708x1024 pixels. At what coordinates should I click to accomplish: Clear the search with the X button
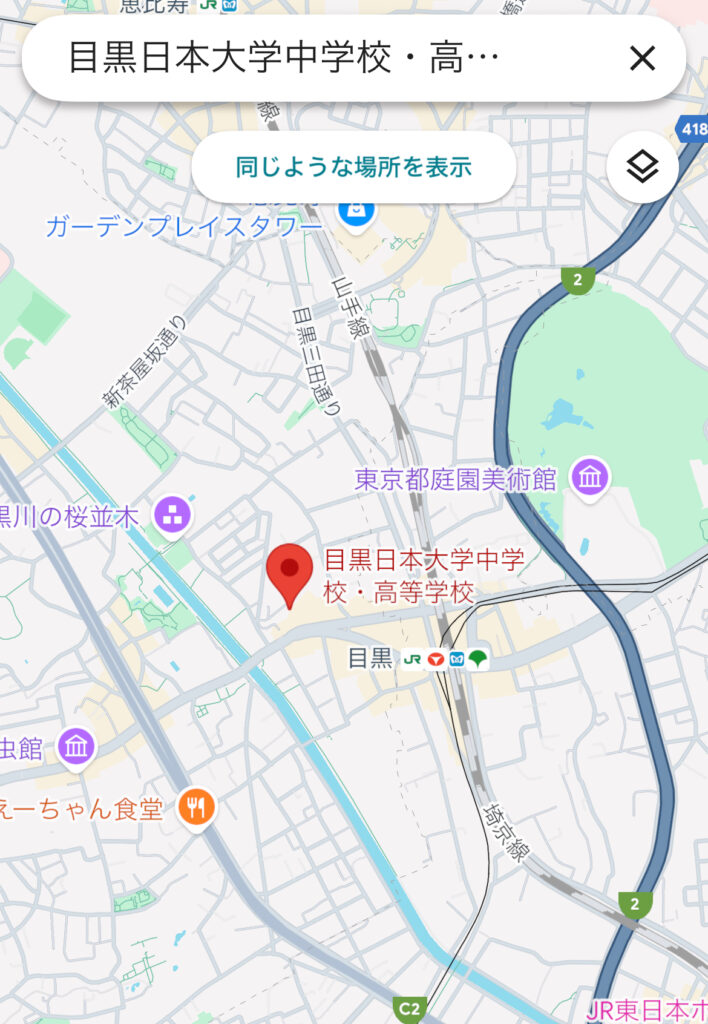[x=642, y=59]
